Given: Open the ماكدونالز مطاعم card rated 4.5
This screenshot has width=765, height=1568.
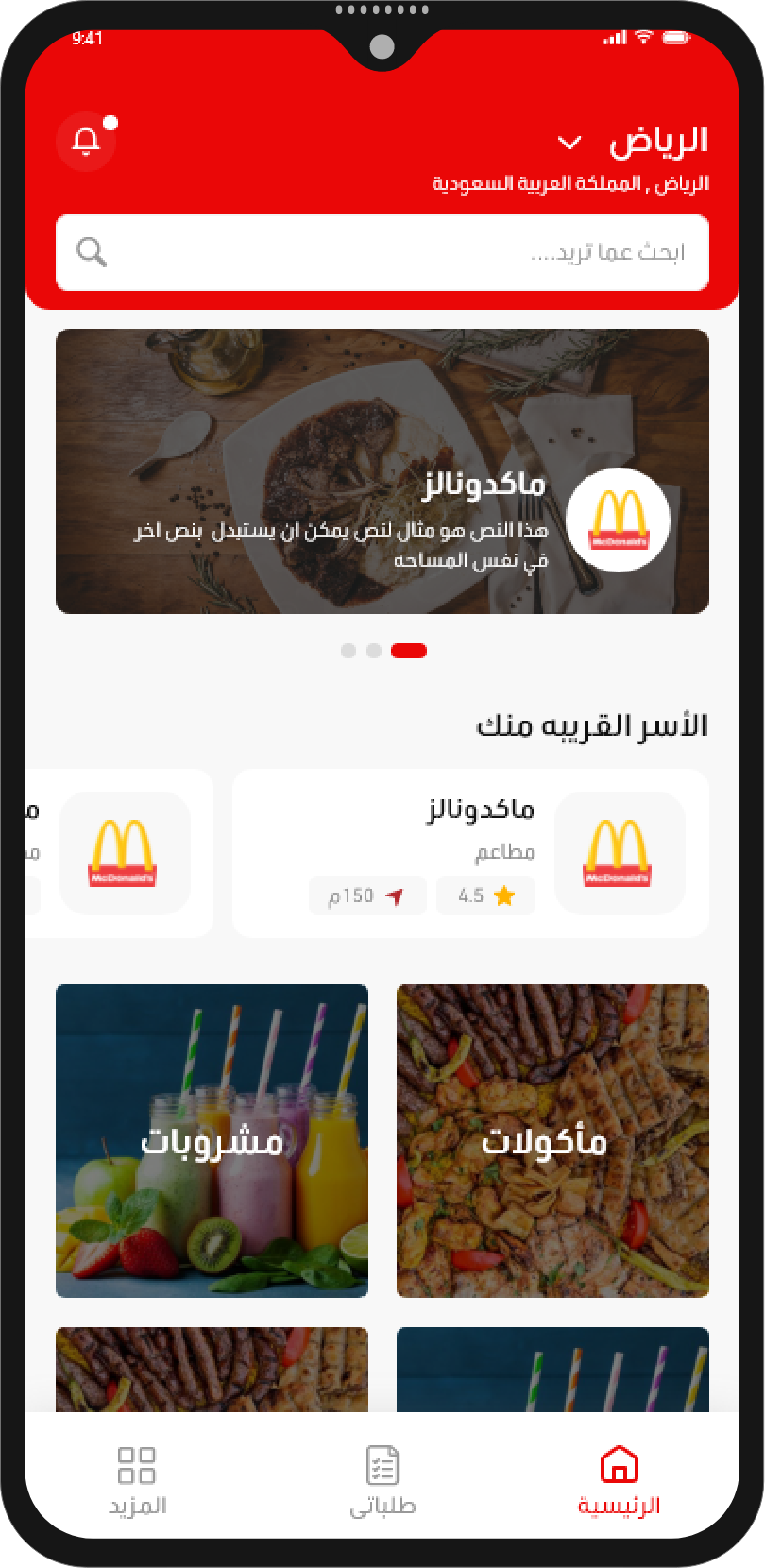Looking at the screenshot, I should [469, 853].
